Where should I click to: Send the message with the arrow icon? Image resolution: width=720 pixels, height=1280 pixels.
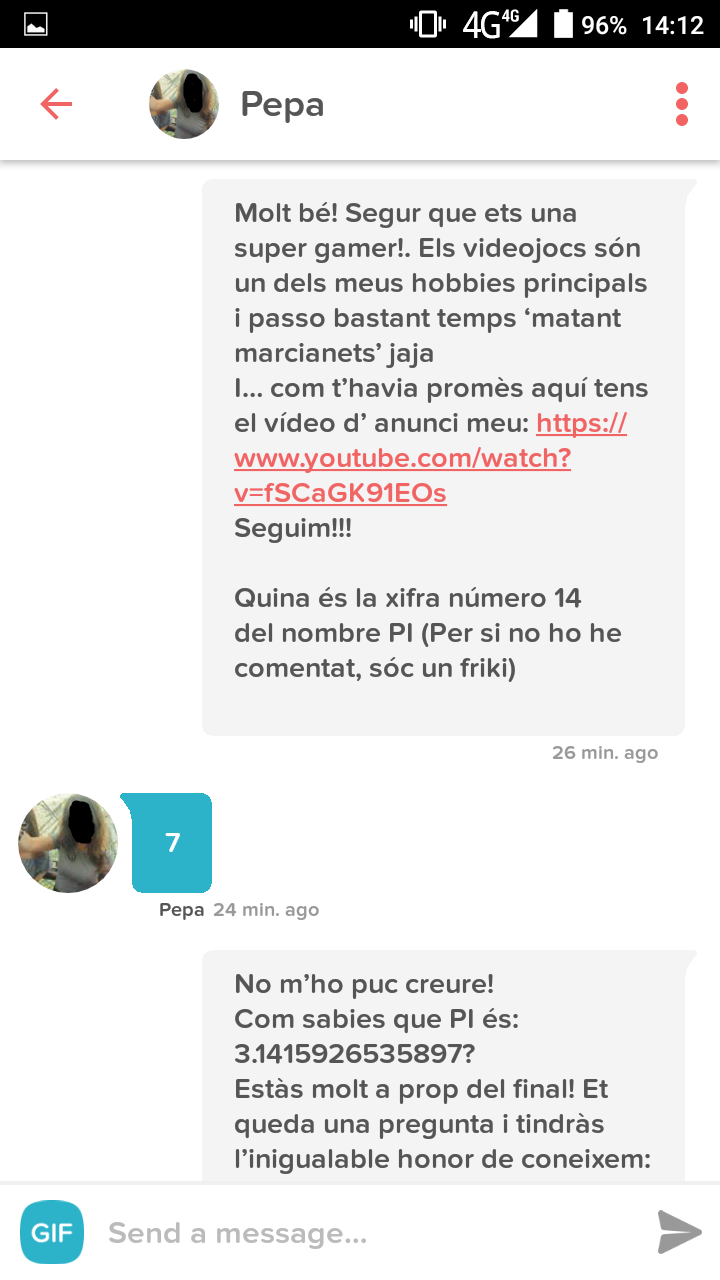679,1232
